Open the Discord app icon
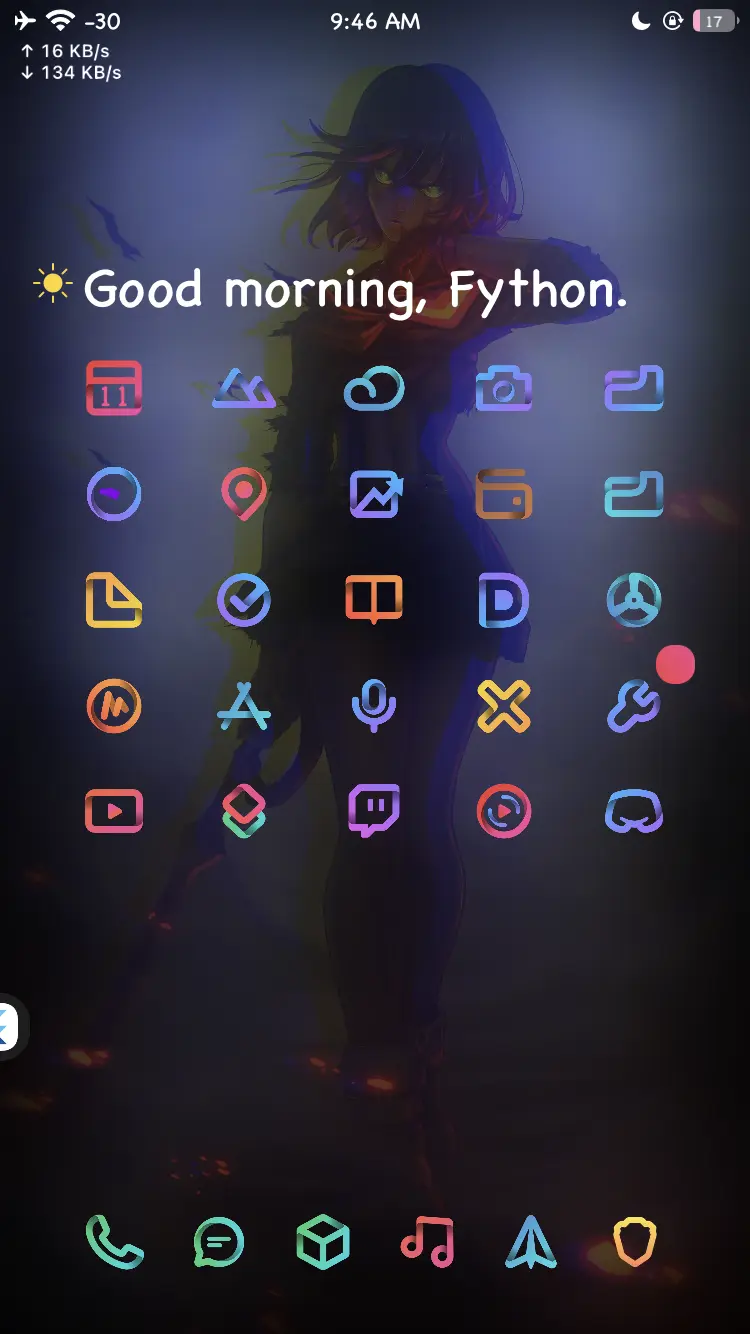750x1334 pixels. coord(634,811)
